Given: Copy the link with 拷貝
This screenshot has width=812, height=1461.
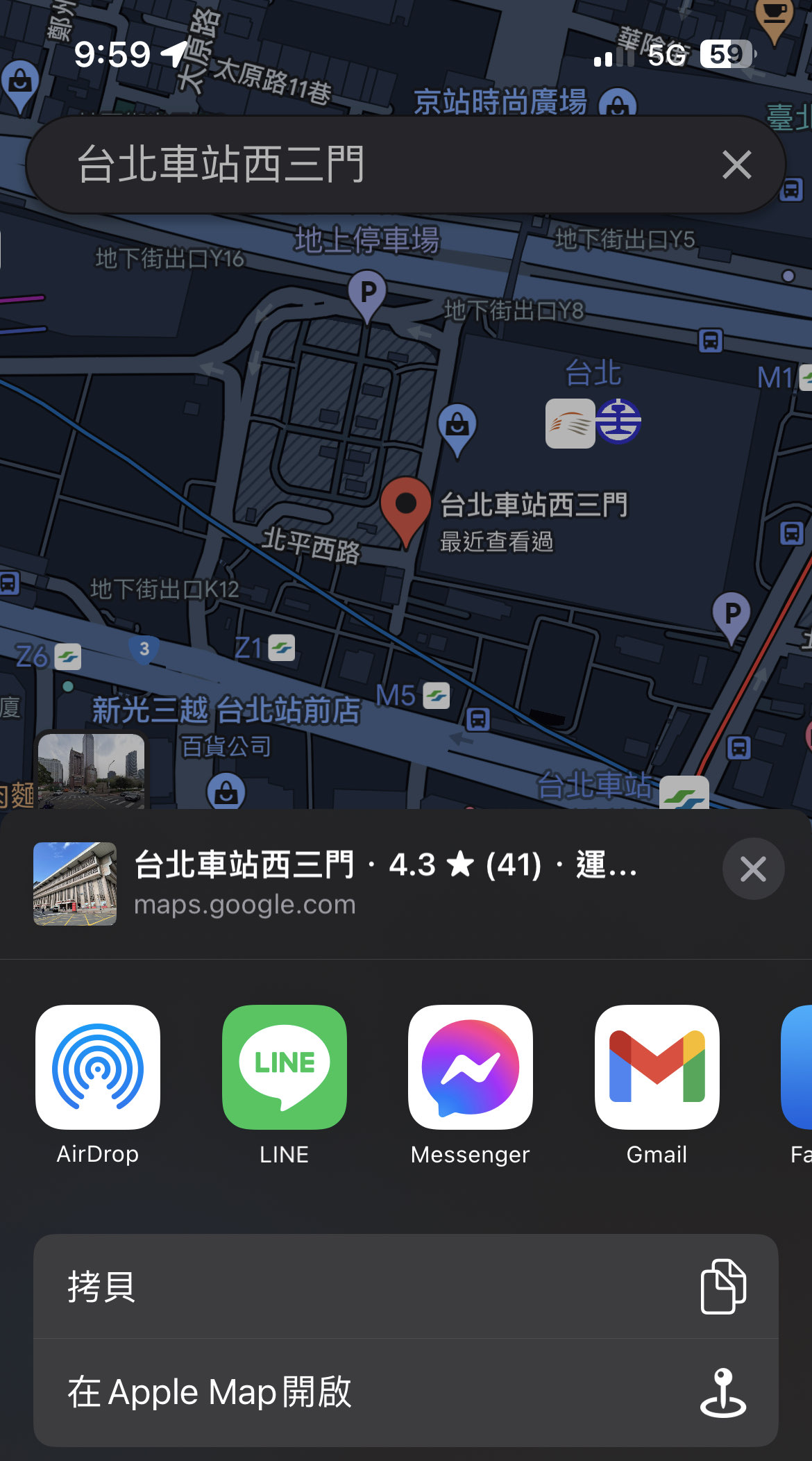Looking at the screenshot, I should [405, 1287].
